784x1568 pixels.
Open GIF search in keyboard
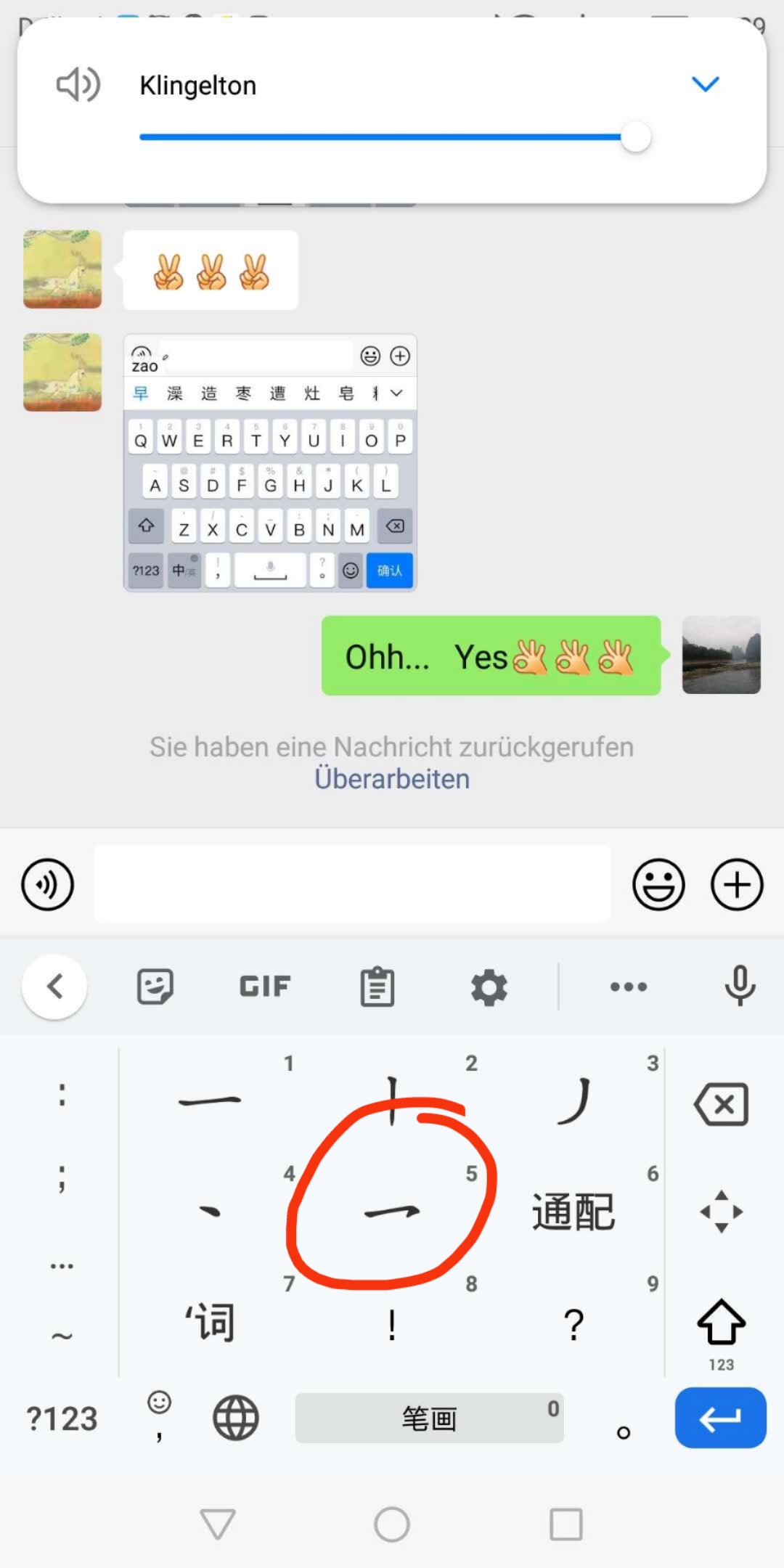coord(265,987)
